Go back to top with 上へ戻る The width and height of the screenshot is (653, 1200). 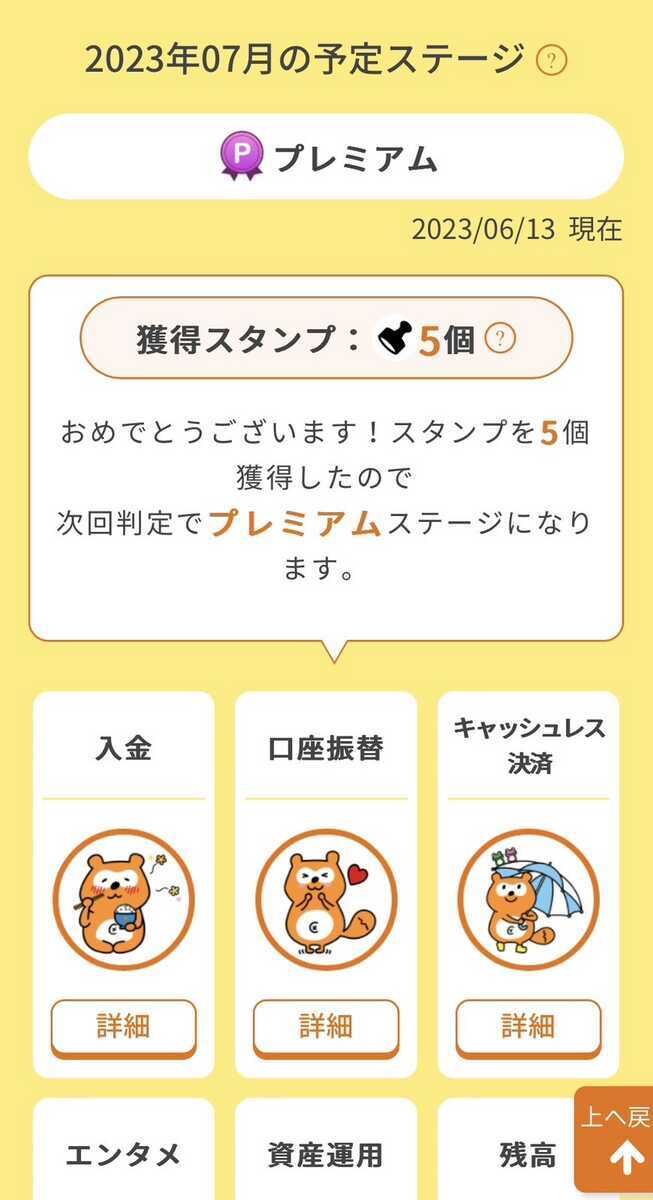615,1139
